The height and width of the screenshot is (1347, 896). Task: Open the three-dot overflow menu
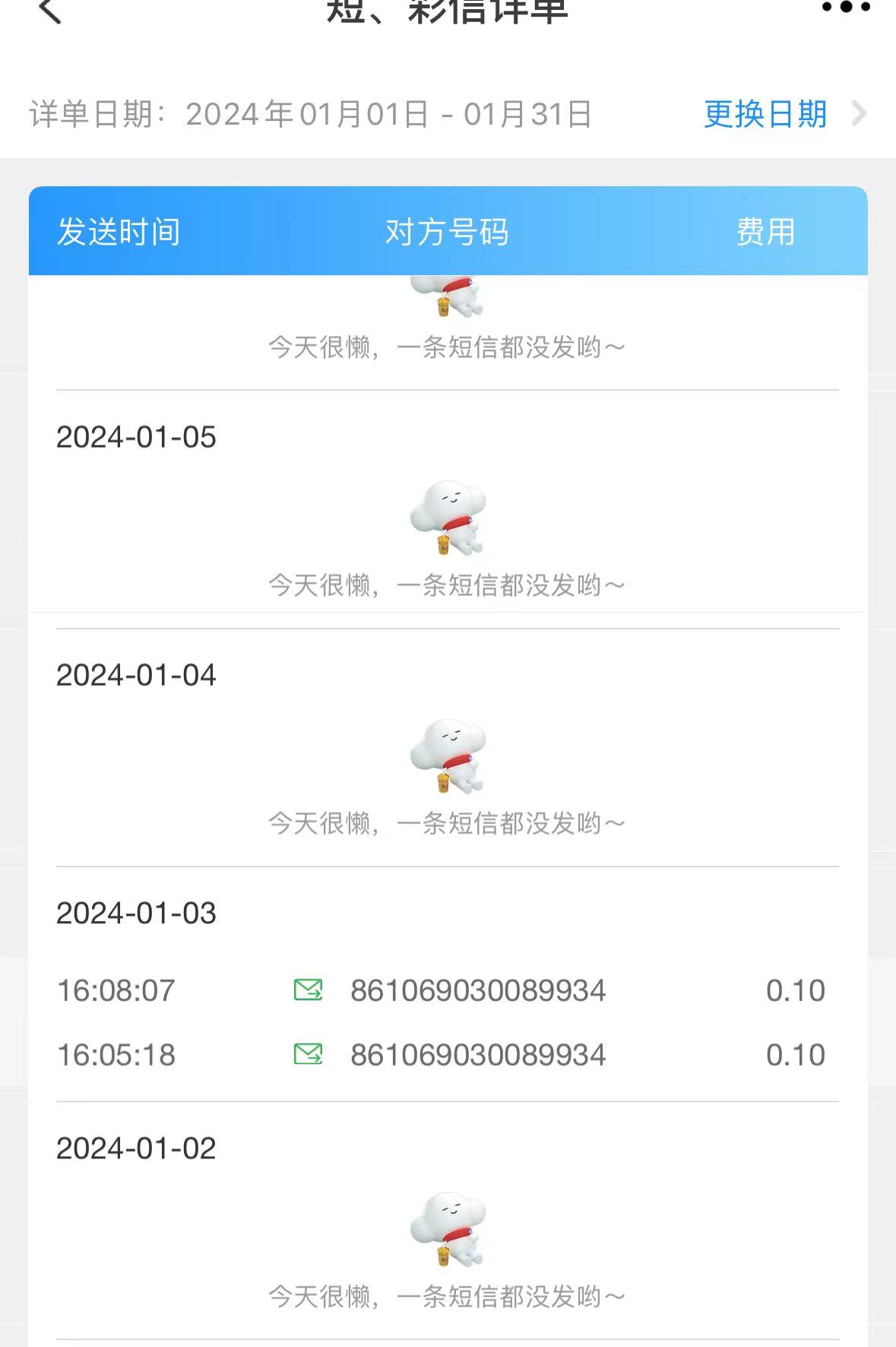pos(845,8)
